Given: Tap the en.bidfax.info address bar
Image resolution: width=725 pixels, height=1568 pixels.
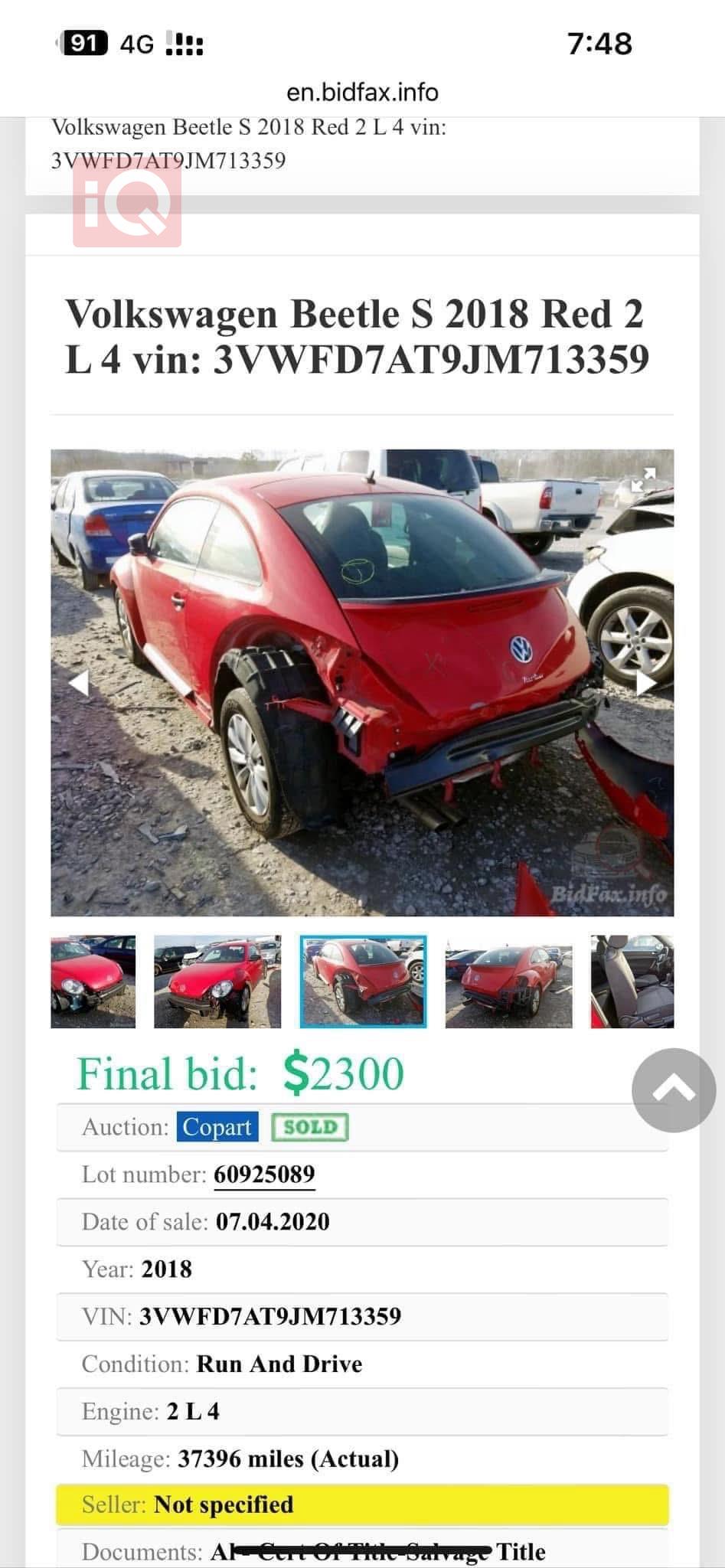Looking at the screenshot, I should pos(362,93).
